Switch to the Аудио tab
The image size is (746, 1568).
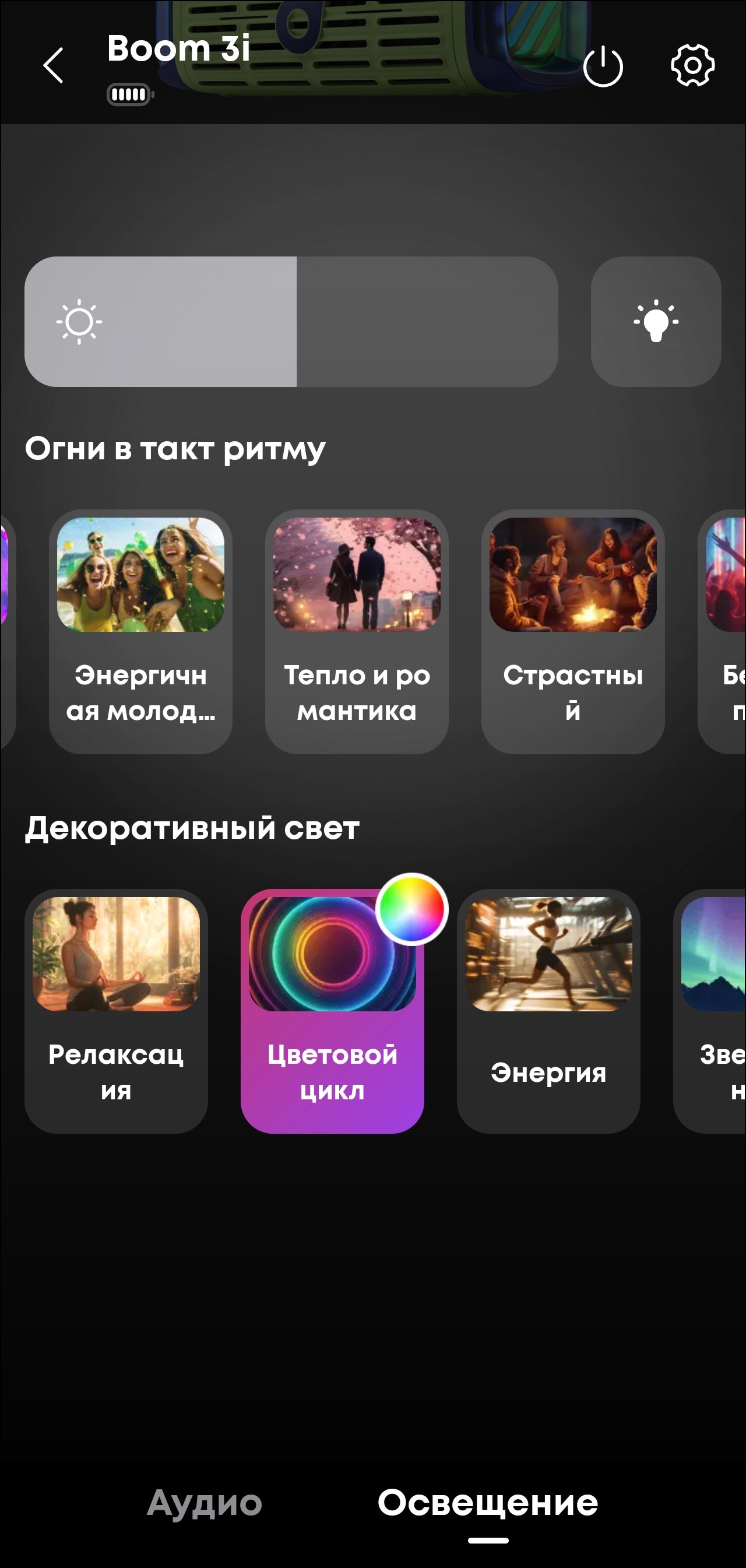point(205,1503)
